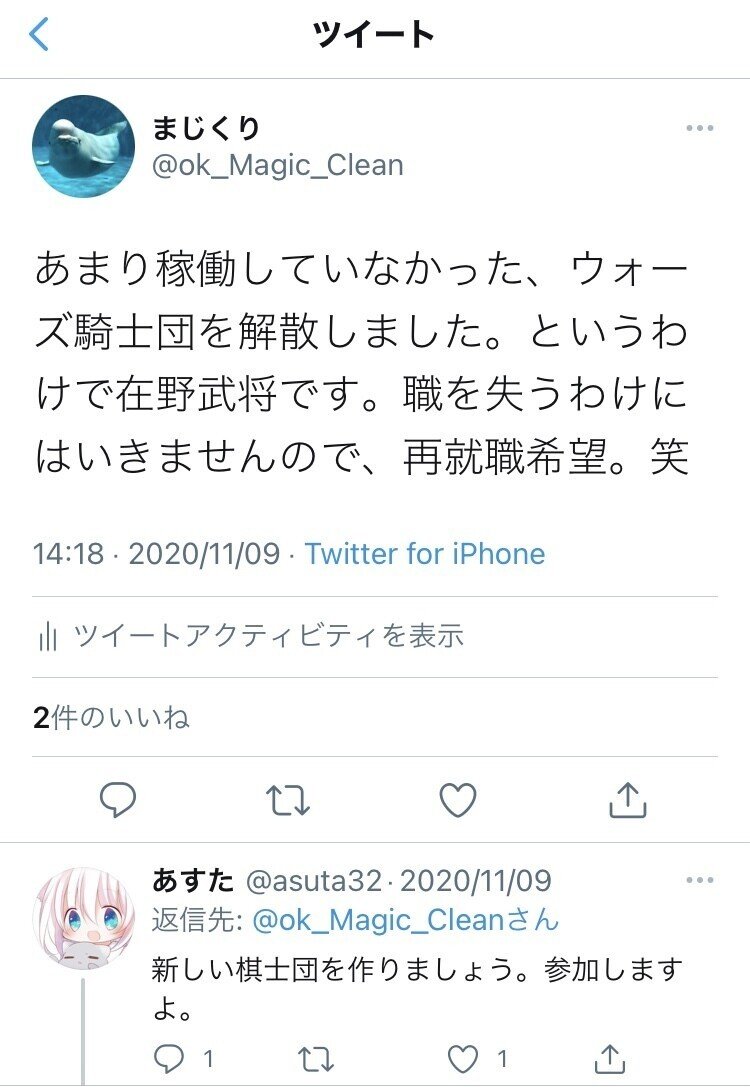Open あすた's profile avatar
Image resolution: width=750 pixels, height=1087 pixels.
84,916
